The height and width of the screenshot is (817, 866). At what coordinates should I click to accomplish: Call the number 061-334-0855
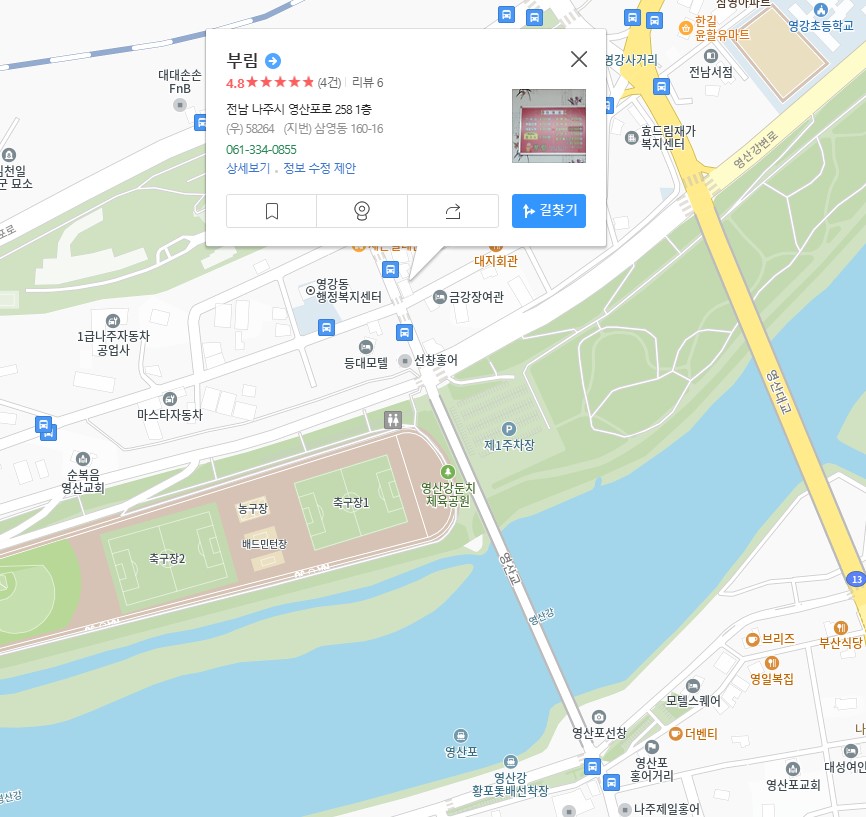point(261,150)
